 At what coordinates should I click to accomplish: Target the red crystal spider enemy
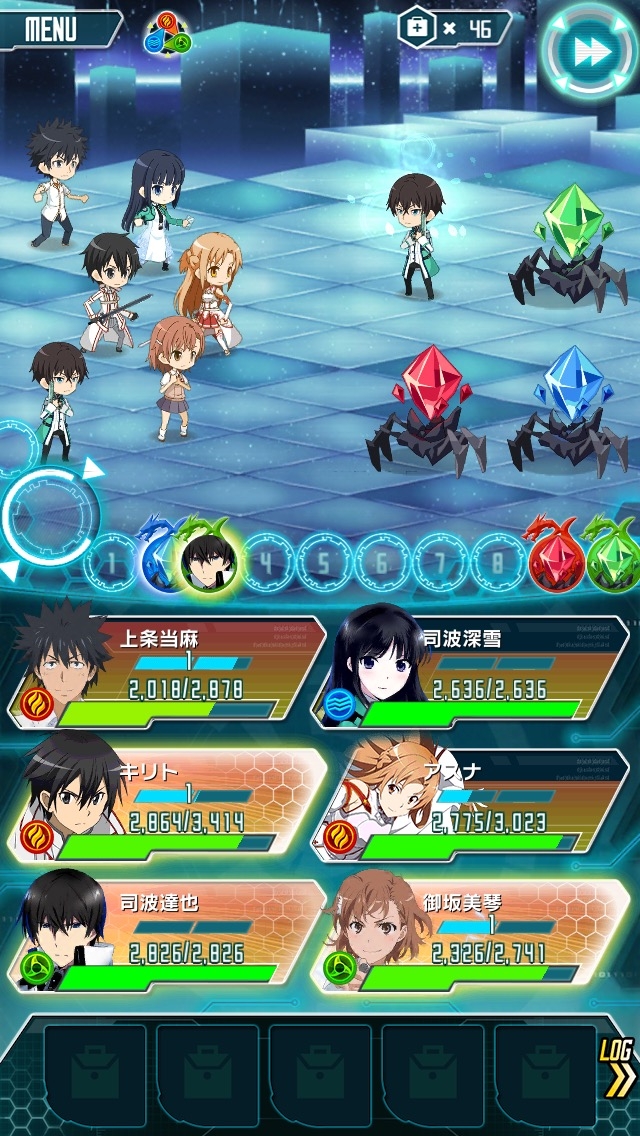[426, 410]
